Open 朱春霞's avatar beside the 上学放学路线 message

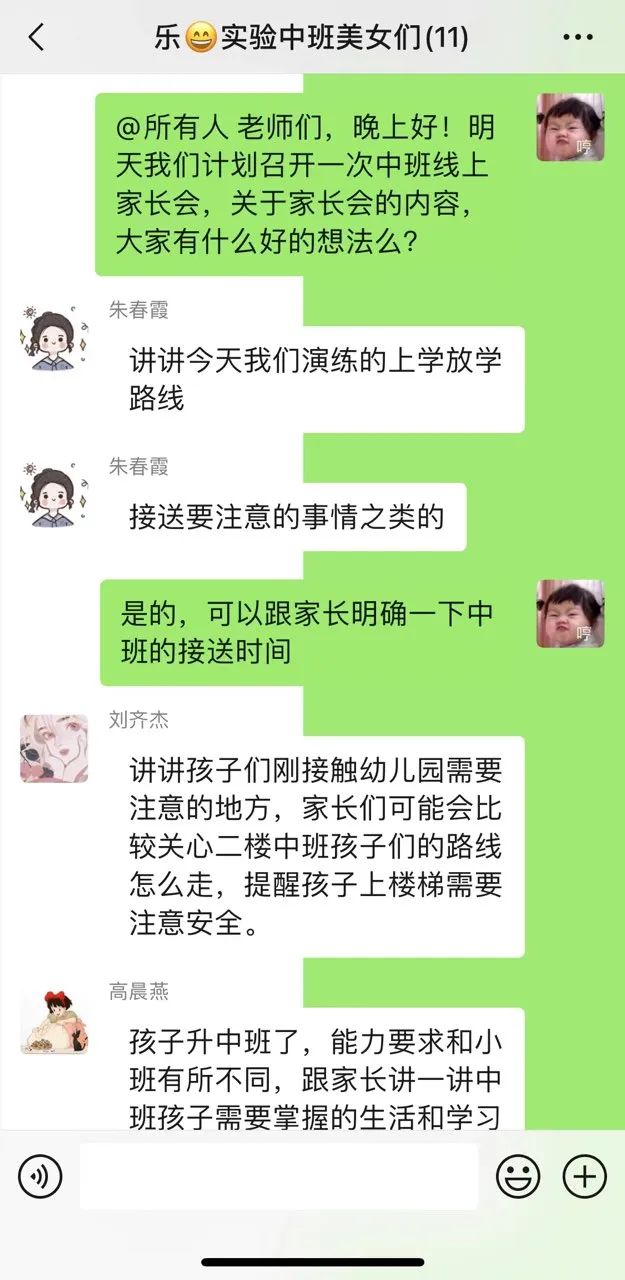click(54, 334)
